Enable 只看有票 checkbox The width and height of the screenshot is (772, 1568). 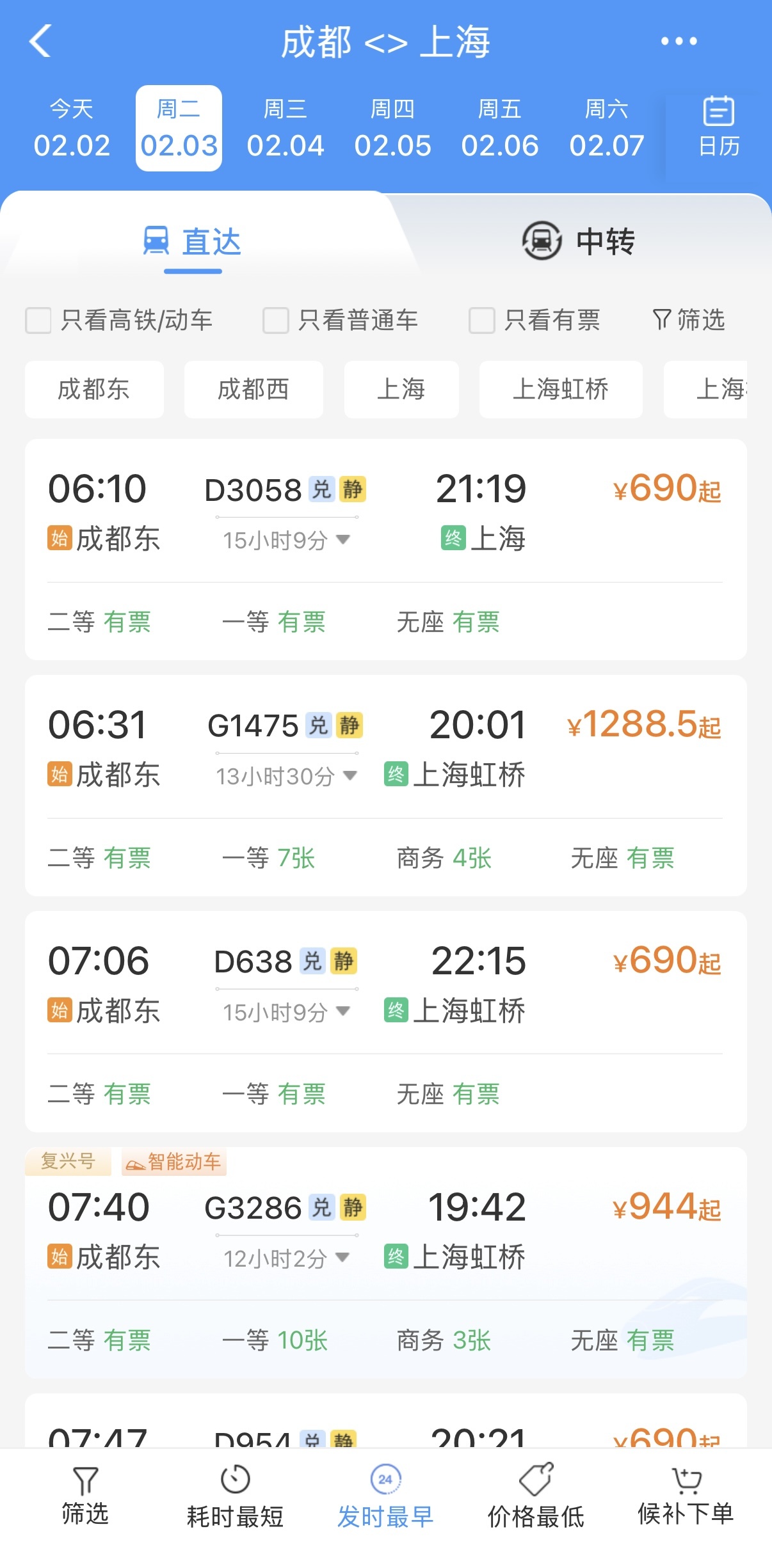click(x=482, y=321)
